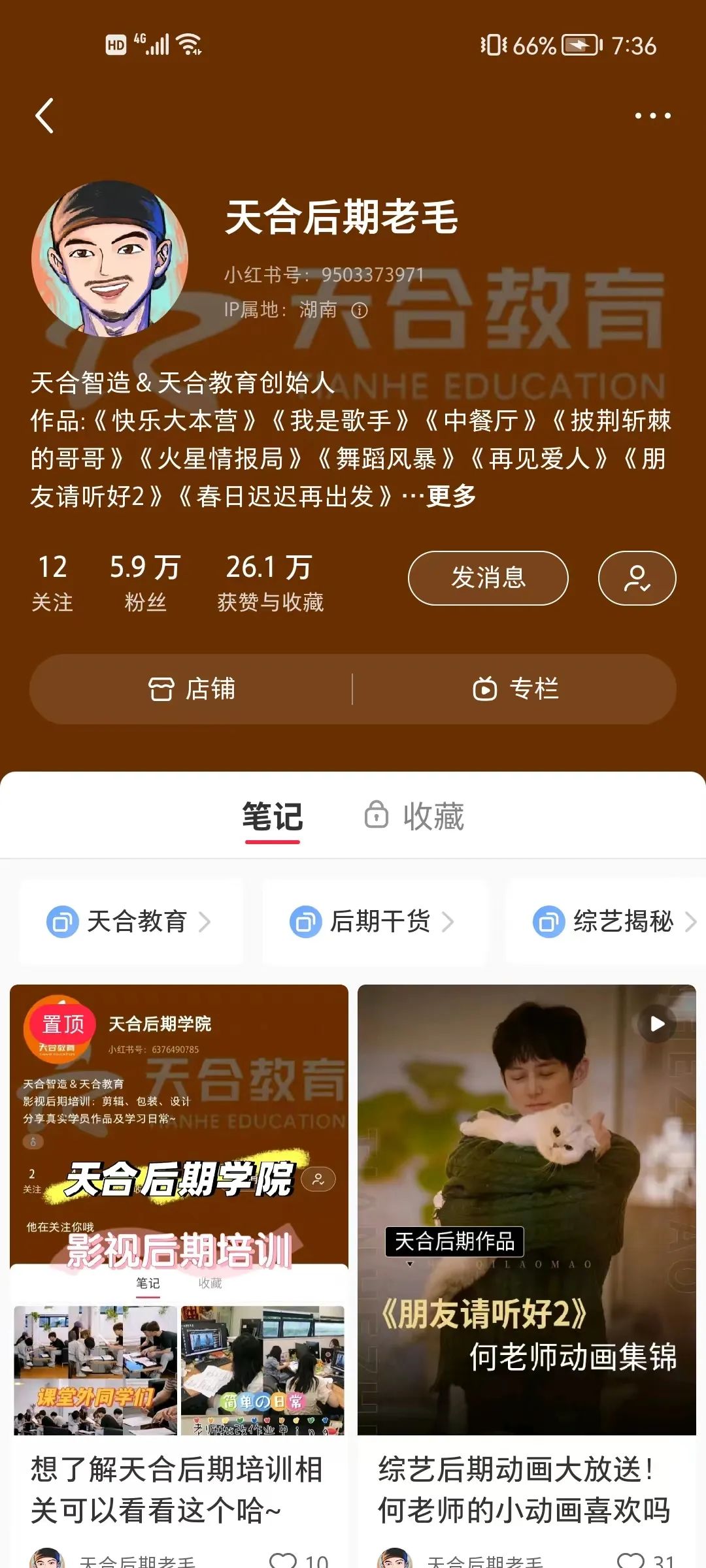Like the 综艺后期动画大放送 note
Viewport: 706px width, 1568px height.
[631, 1560]
